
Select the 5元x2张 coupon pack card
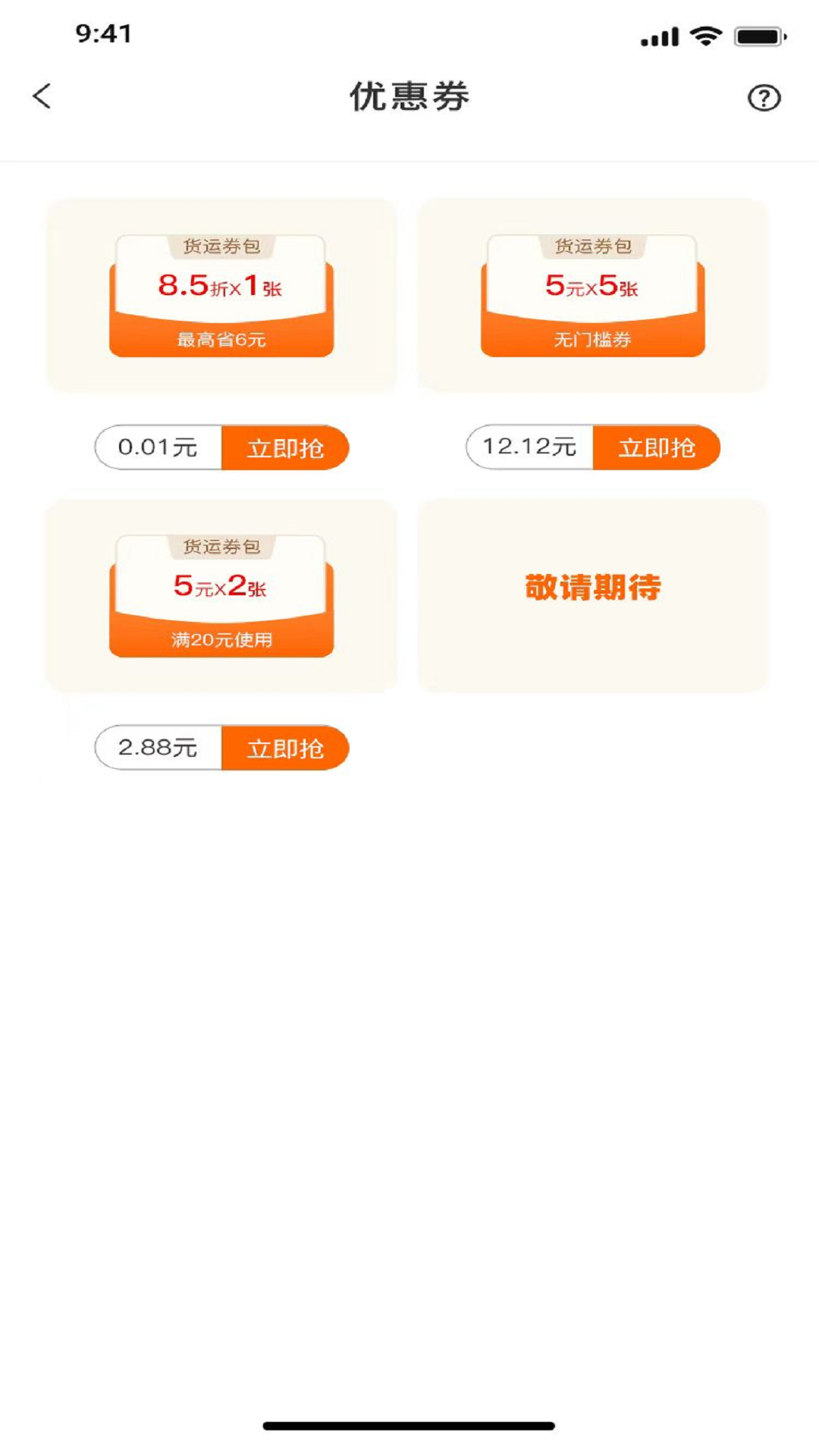[x=222, y=595]
